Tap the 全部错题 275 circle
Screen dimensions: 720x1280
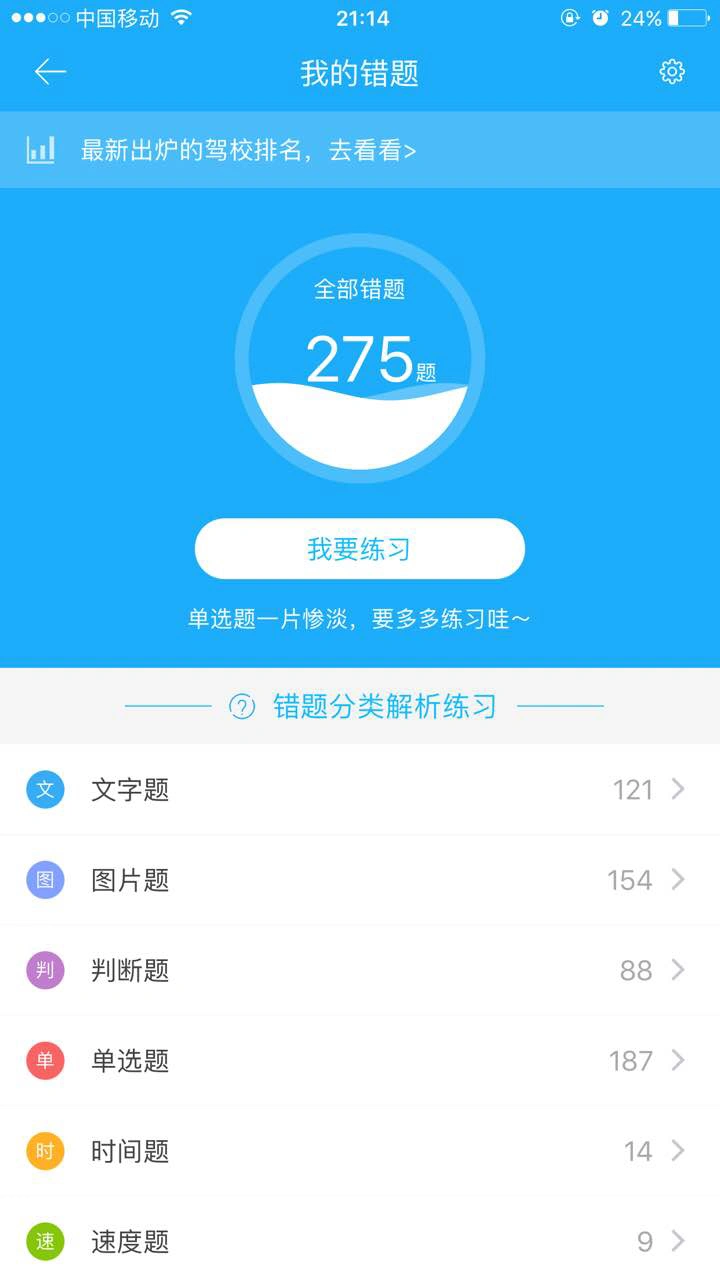coord(360,358)
